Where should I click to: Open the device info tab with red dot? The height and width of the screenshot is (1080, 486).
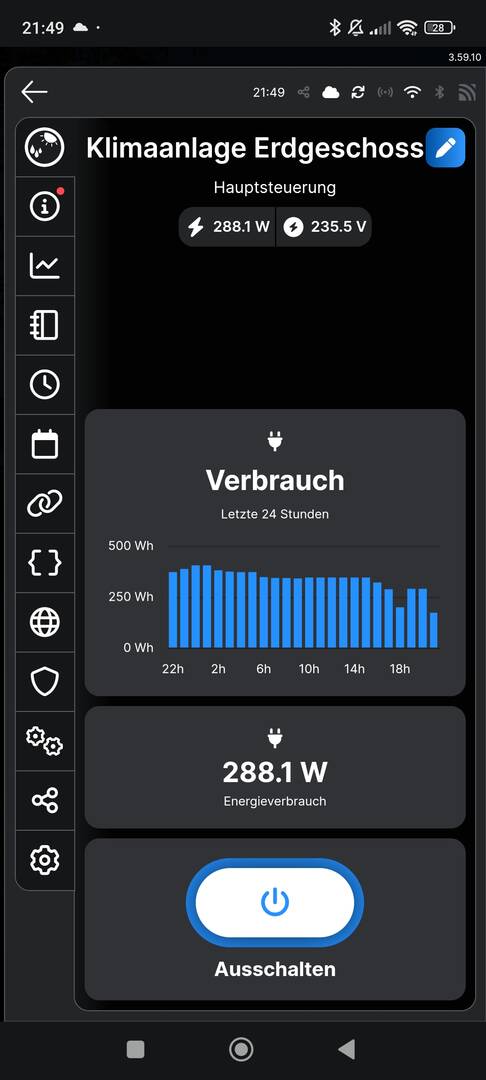point(45,206)
